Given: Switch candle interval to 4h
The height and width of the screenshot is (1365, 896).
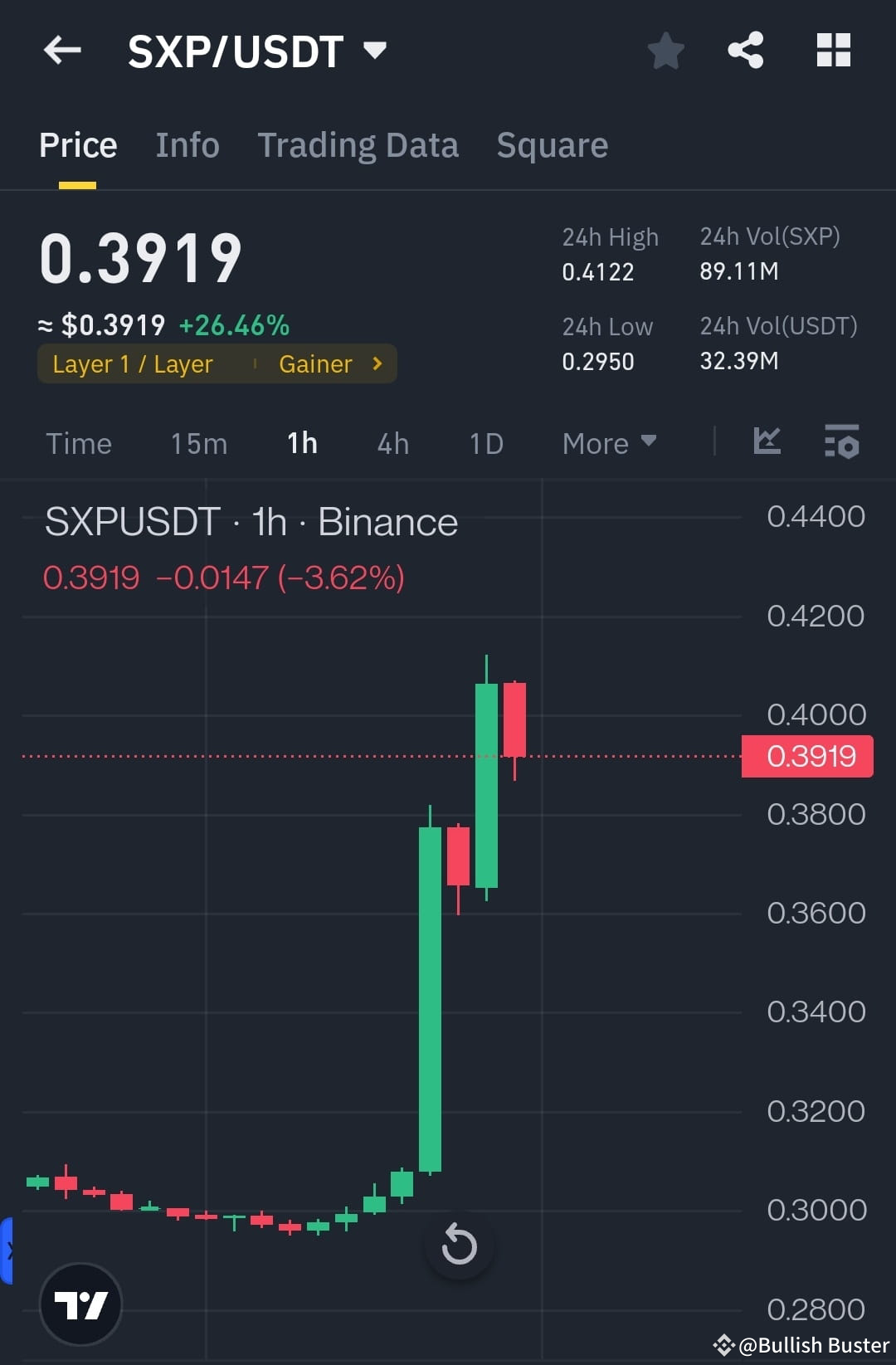Looking at the screenshot, I should coord(392,444).
